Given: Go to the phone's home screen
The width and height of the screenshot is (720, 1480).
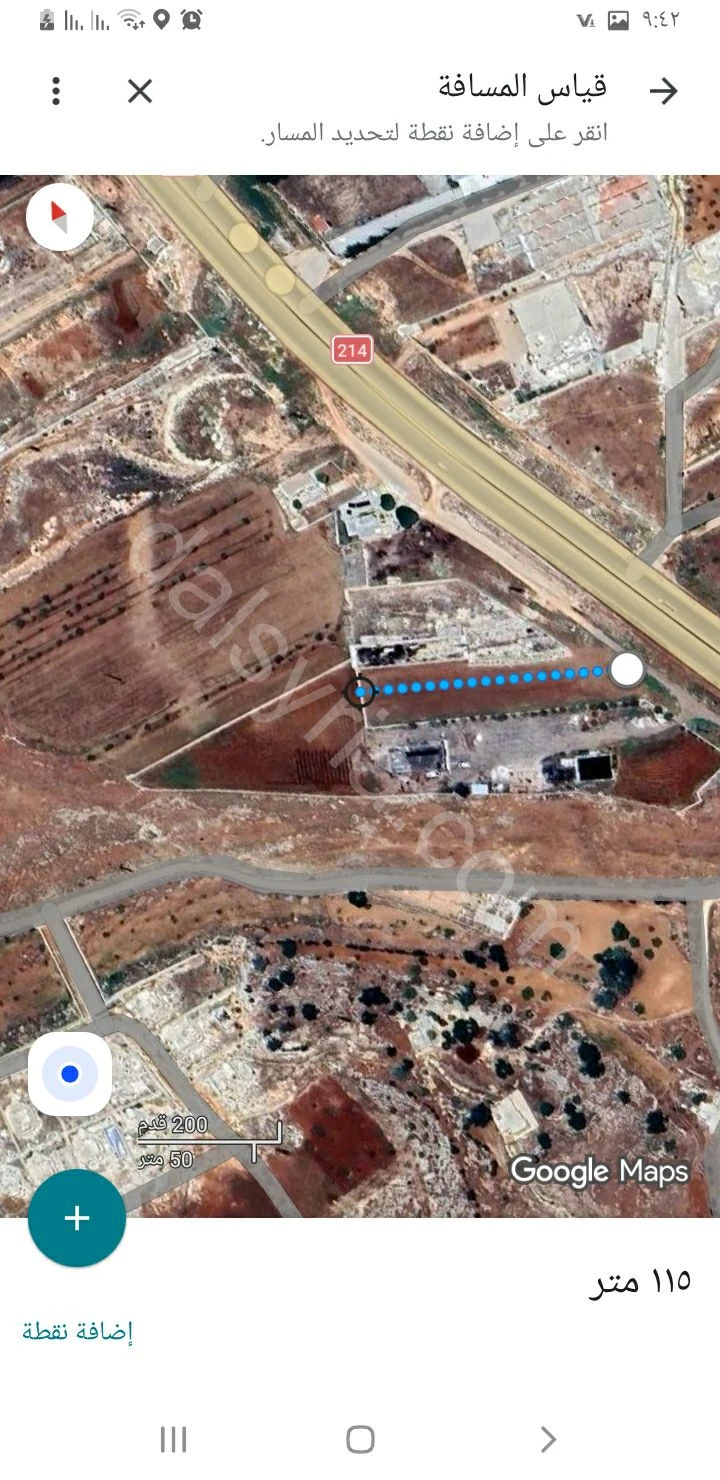Looking at the screenshot, I should (x=360, y=1439).
